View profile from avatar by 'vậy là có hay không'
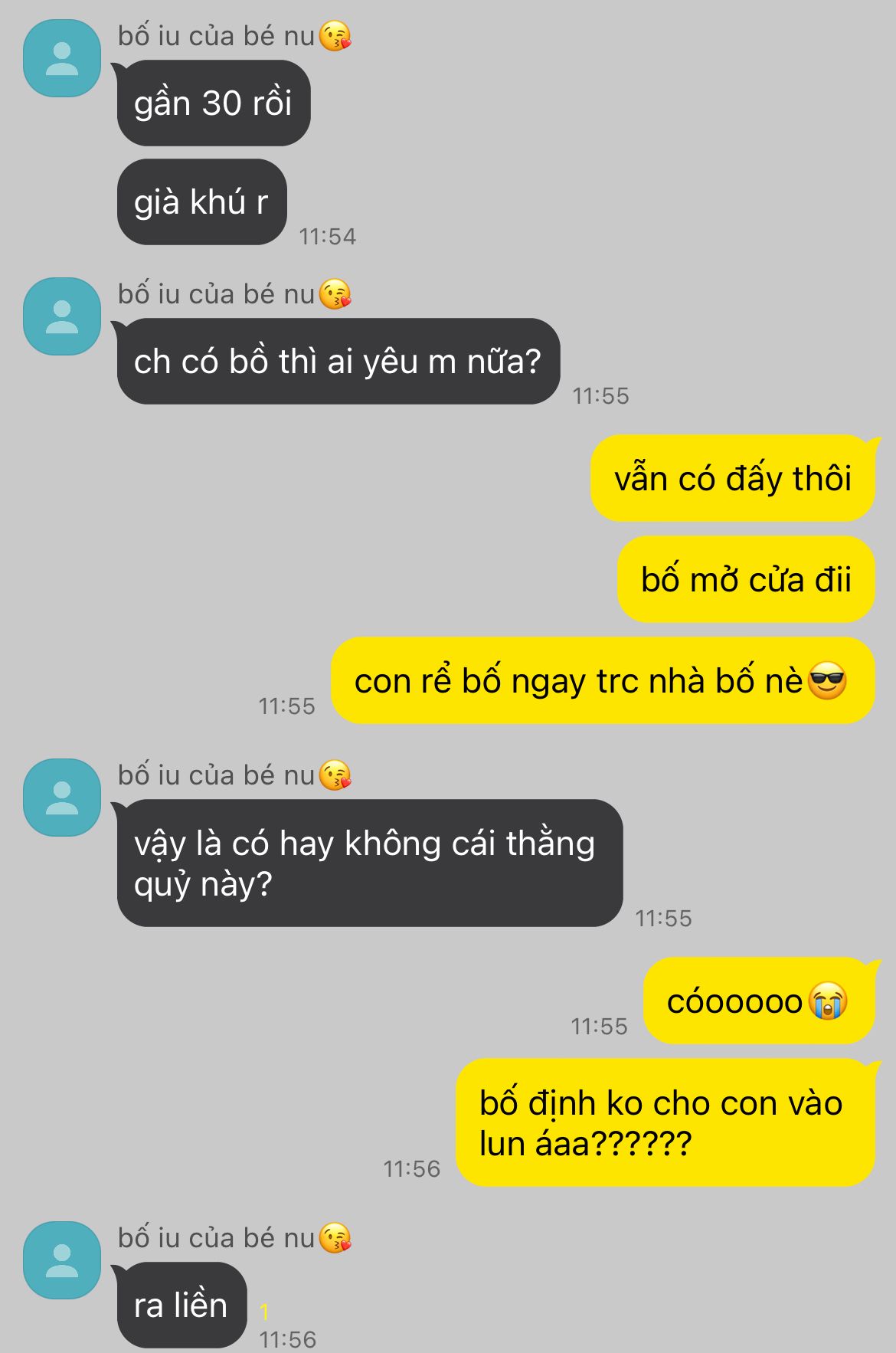Image resolution: width=896 pixels, height=1353 pixels. (x=62, y=798)
